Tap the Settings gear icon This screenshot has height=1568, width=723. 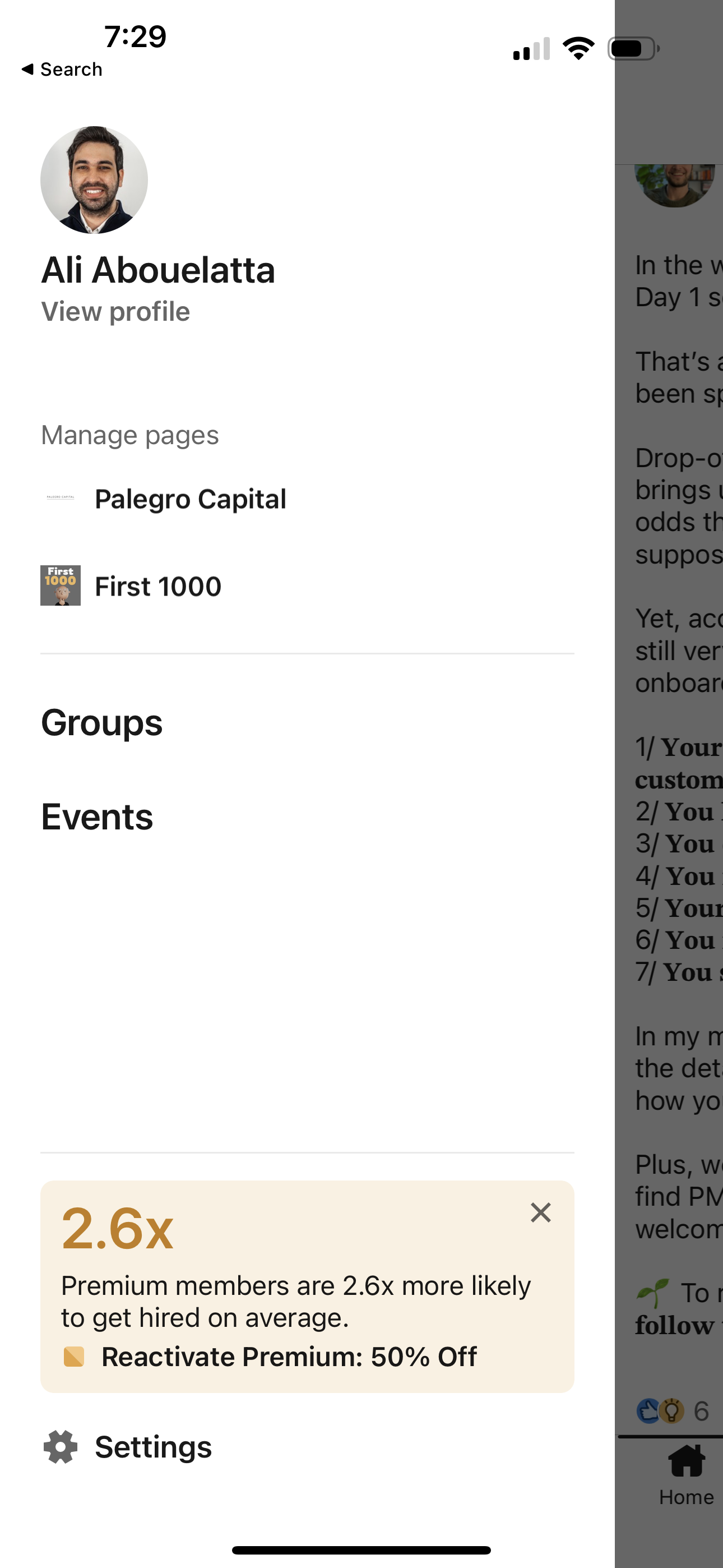tap(61, 1447)
